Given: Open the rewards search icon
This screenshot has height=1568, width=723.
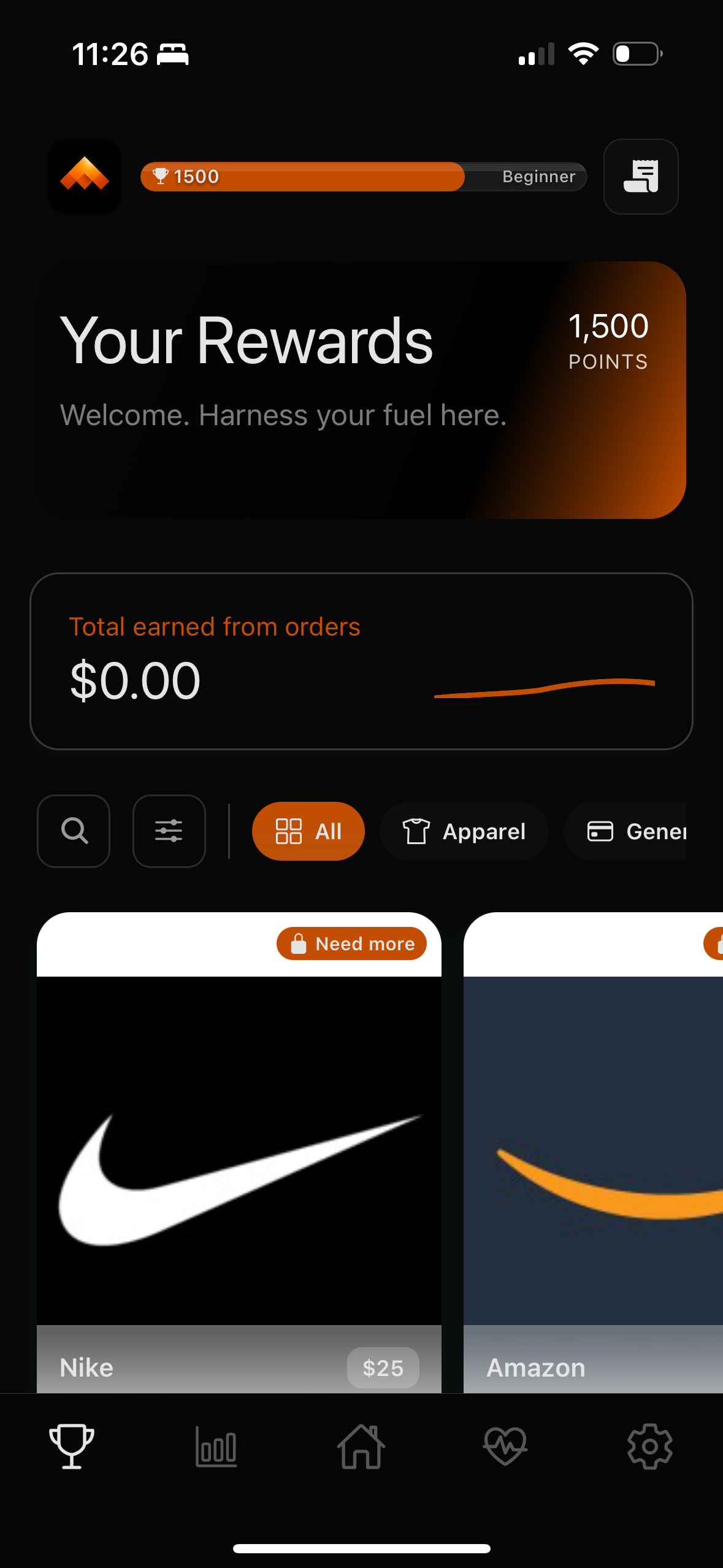Looking at the screenshot, I should pyautogui.click(x=74, y=831).
